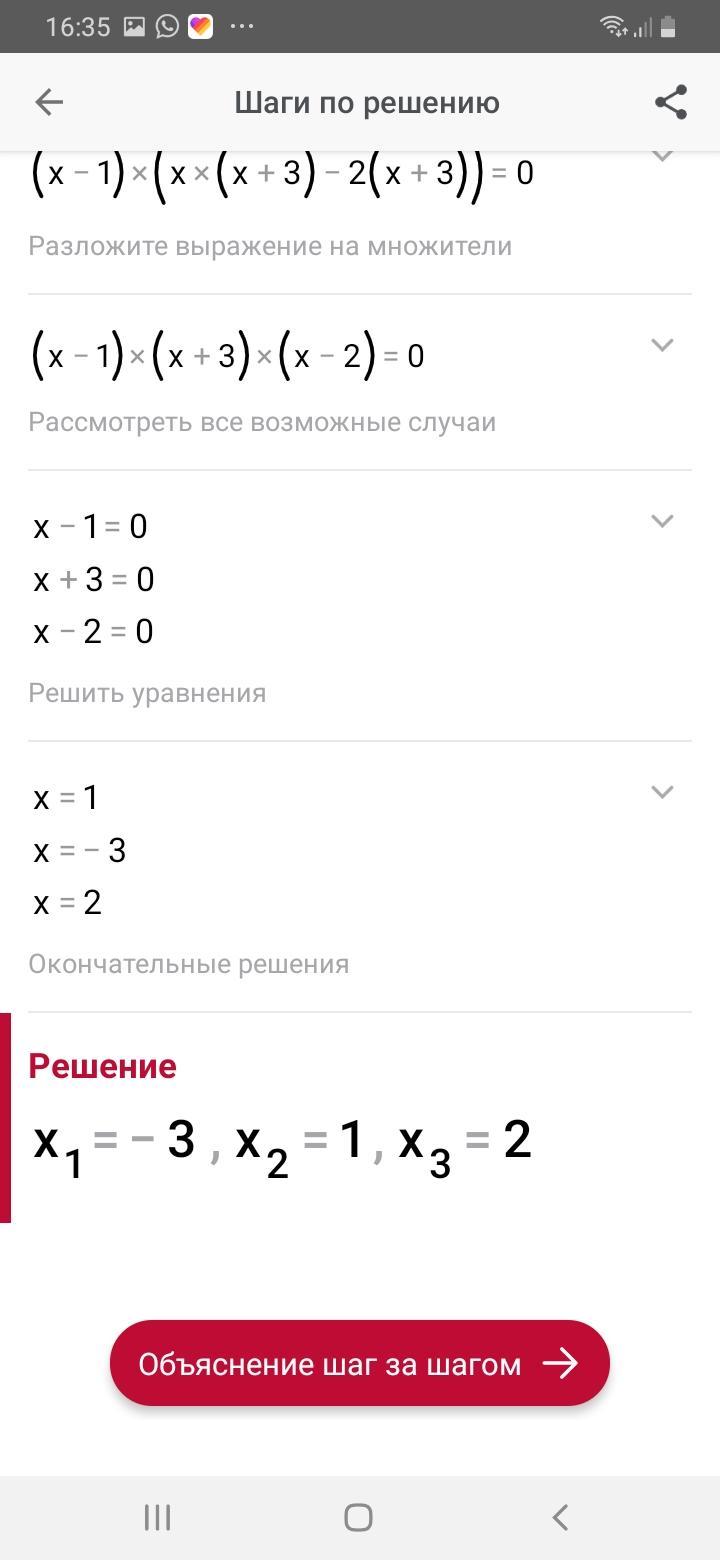Expand the step showing x=1, x=−3, x=2
Viewport: 720px width, 1560px height.
tap(662, 792)
